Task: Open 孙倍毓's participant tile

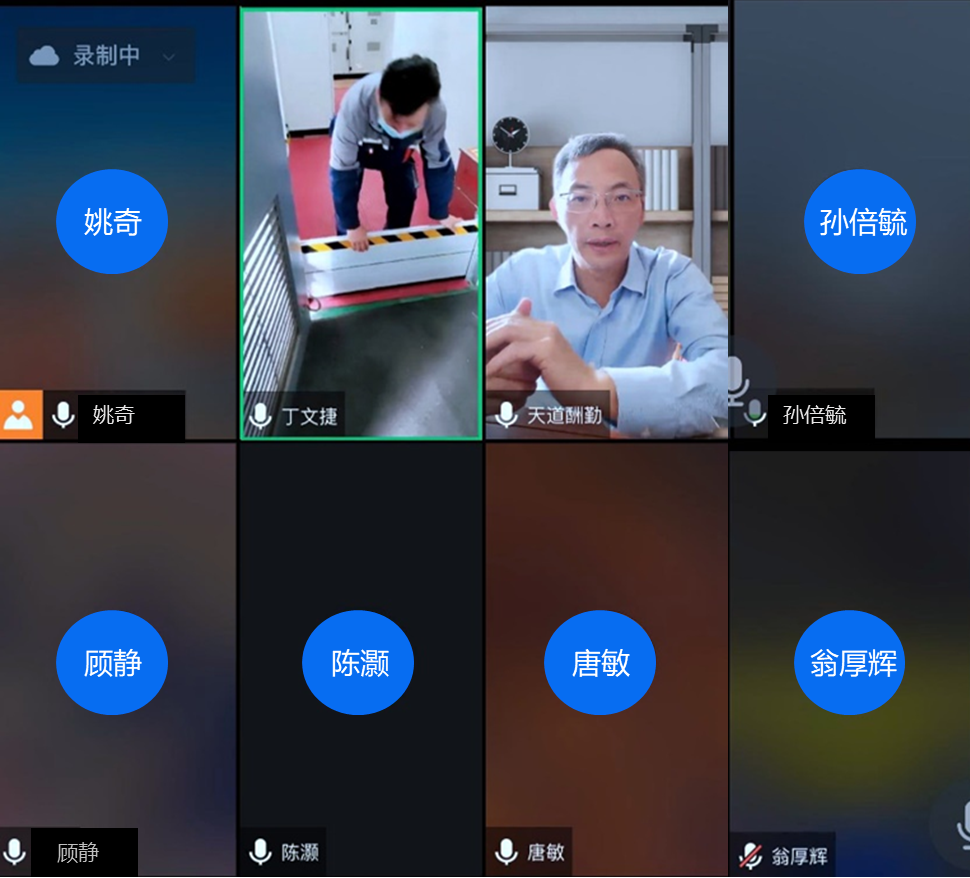Action: (x=860, y=221)
